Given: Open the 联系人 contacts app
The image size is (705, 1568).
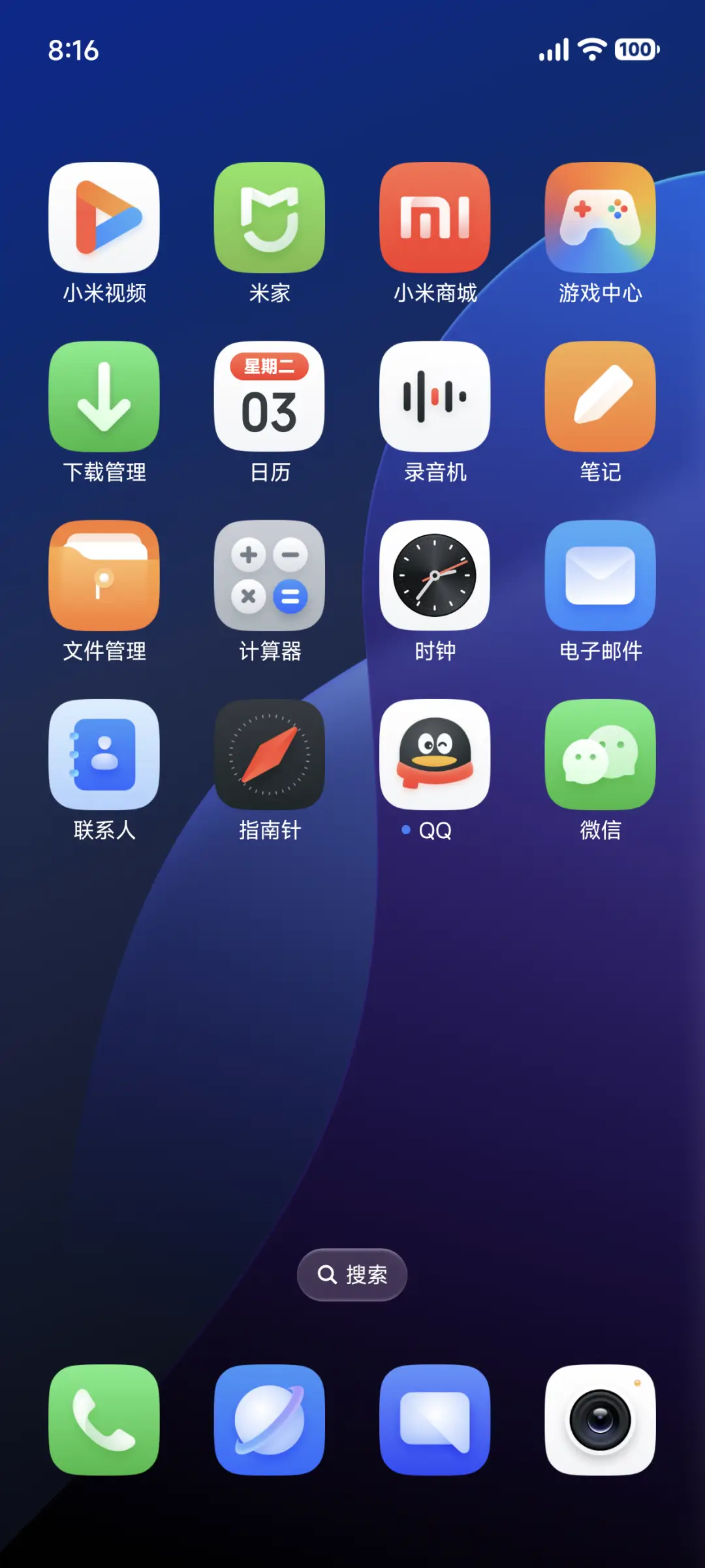Looking at the screenshot, I should tap(104, 755).
